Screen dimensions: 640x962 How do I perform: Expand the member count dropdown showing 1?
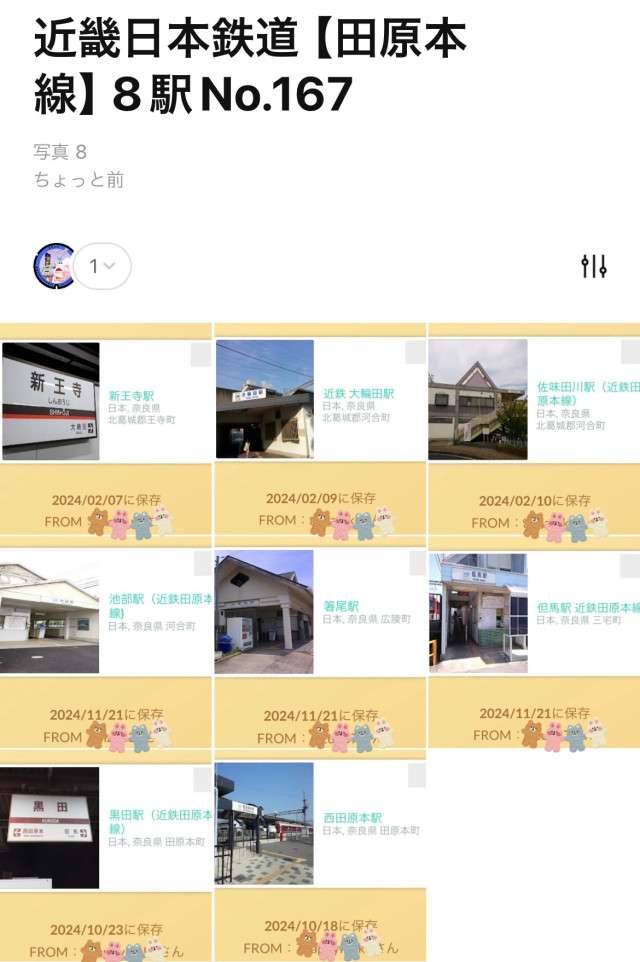[x=102, y=266]
